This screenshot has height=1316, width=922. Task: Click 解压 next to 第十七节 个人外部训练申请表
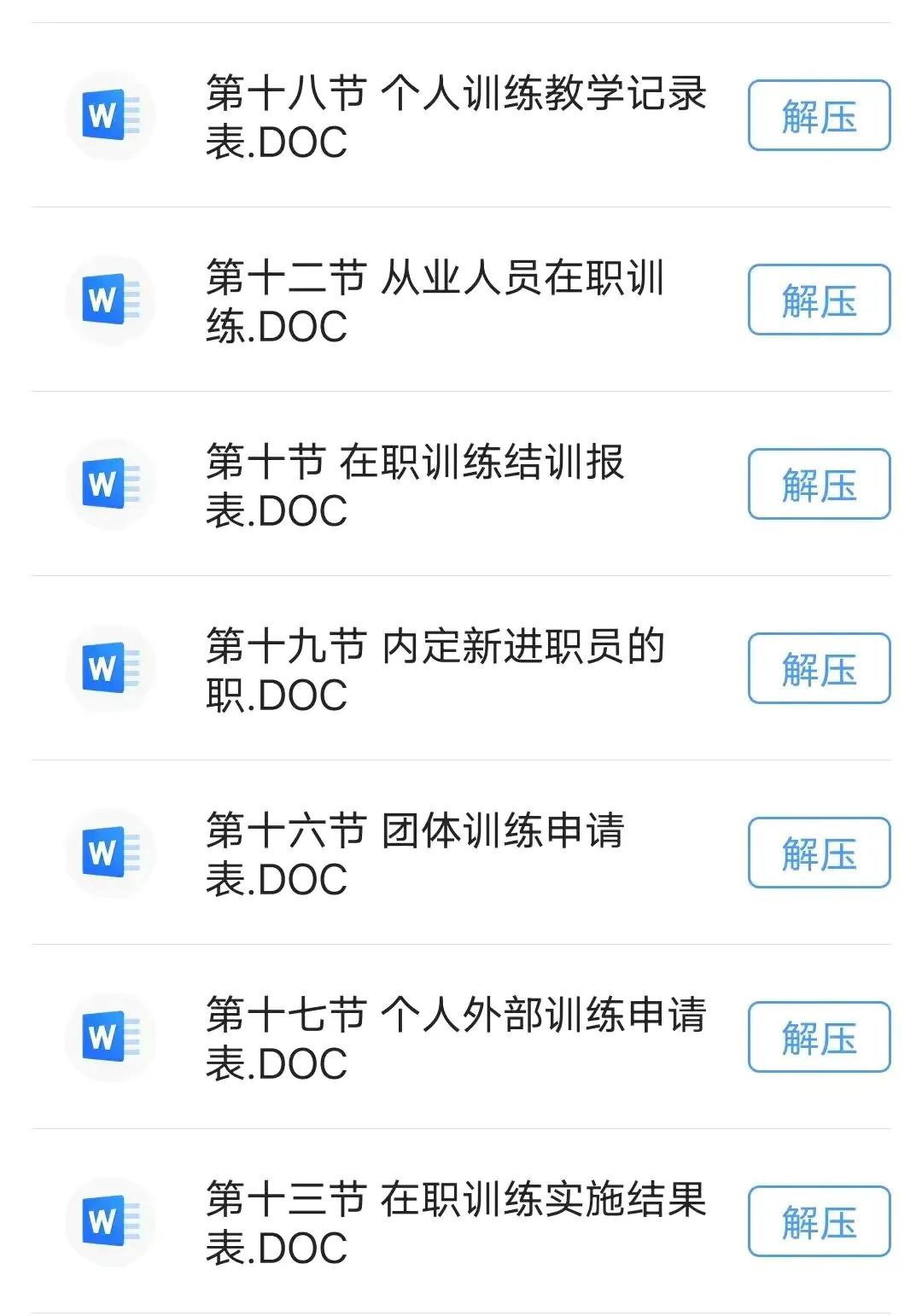817,1037
